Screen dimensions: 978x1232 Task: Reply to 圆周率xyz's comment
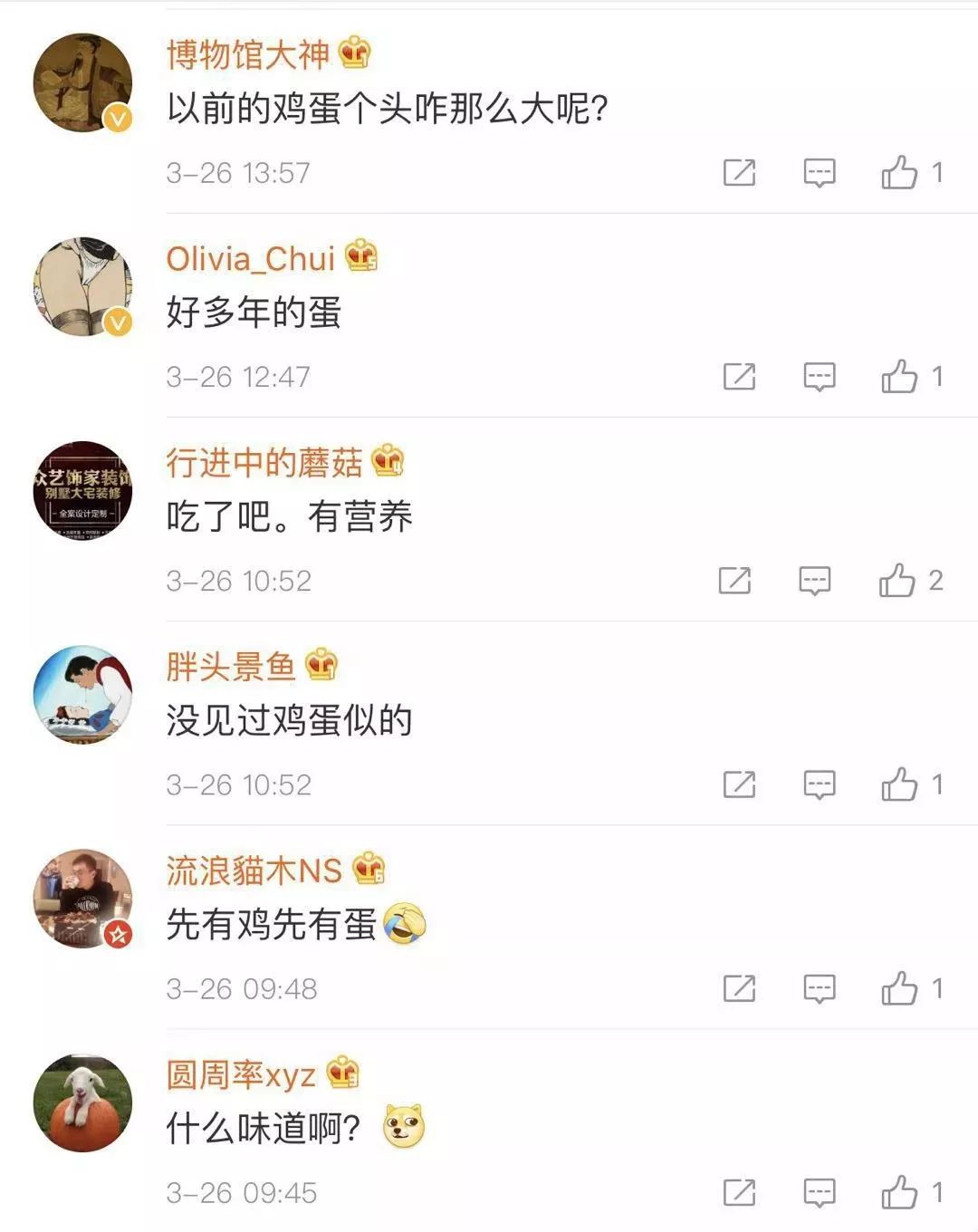820,1192
